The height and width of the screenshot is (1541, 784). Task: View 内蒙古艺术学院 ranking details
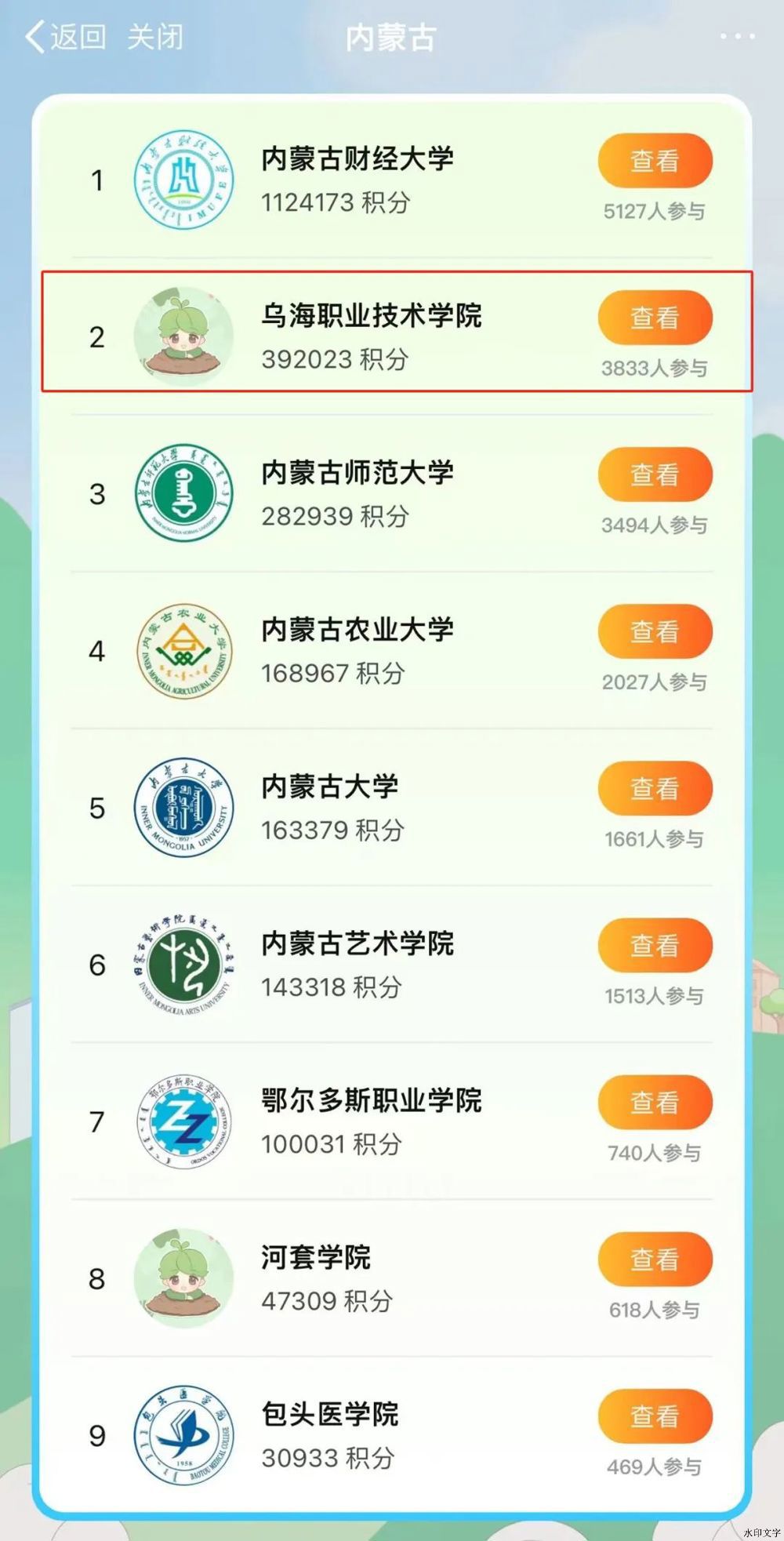coord(655,945)
